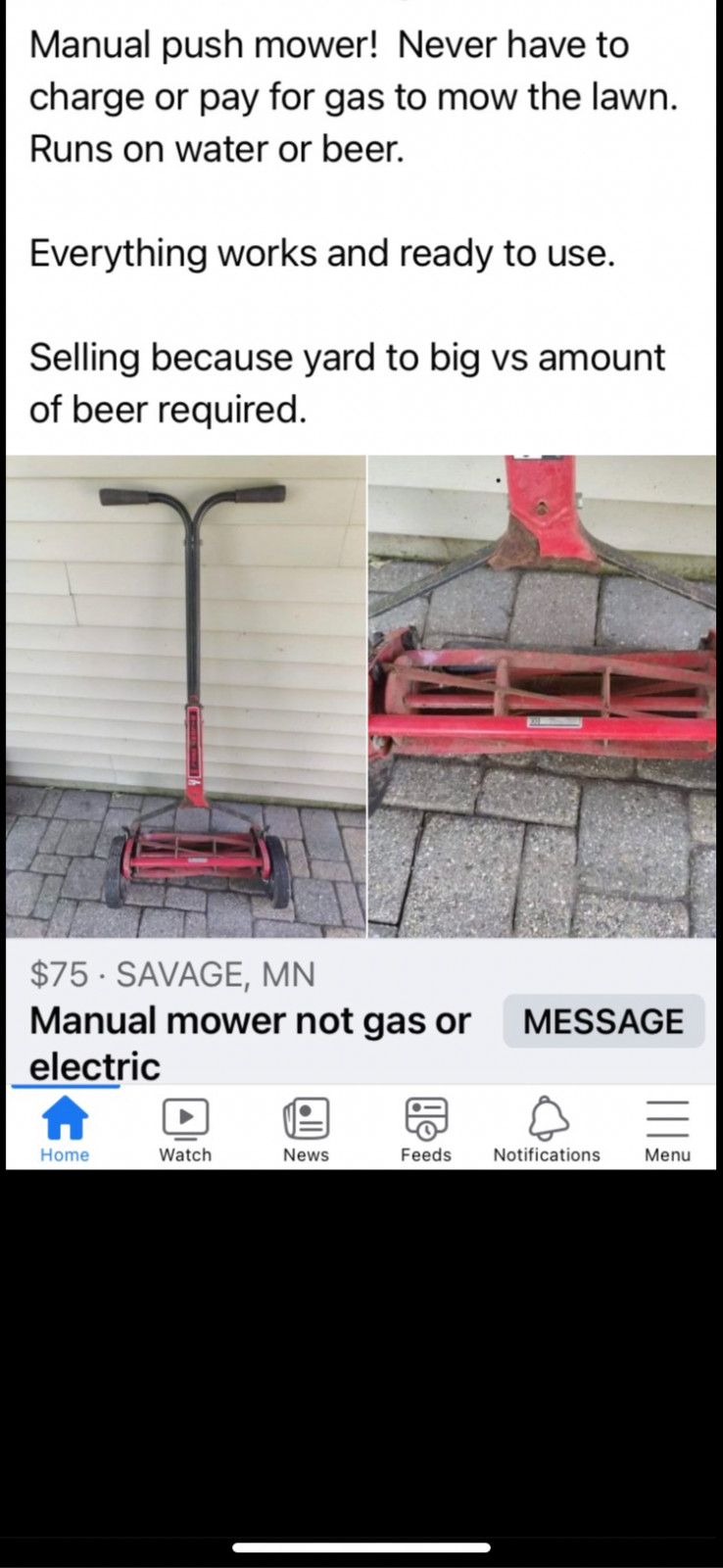Switch to the Watch tab
Image resolution: width=723 pixels, height=1568 pixels.
(185, 1129)
